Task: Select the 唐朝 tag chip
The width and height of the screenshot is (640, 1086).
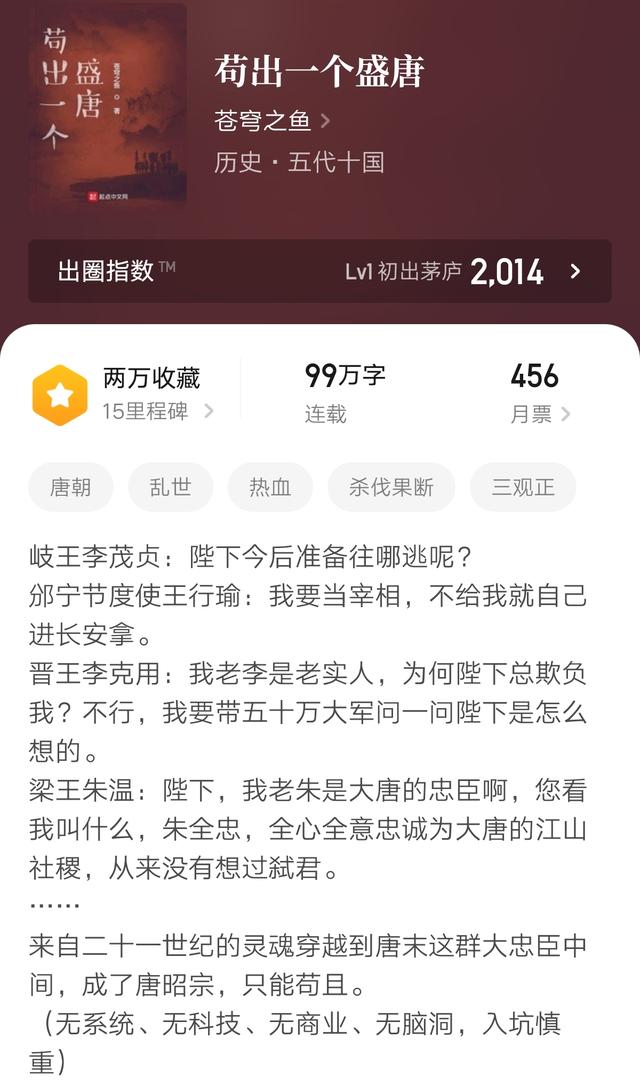Action: [71, 488]
